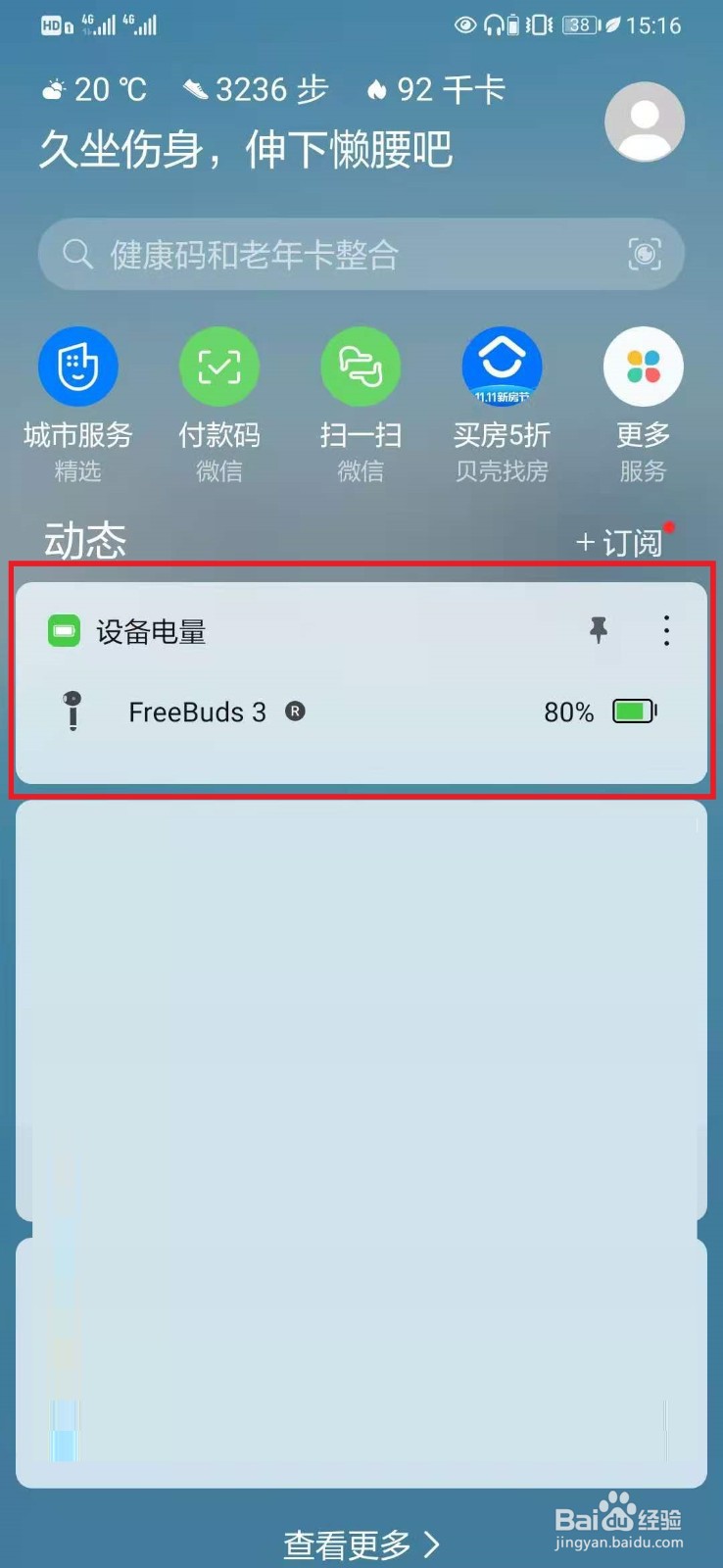Image resolution: width=723 pixels, height=1568 pixels.
Task: Tap the weather 20℃ indicator
Action: [93, 89]
